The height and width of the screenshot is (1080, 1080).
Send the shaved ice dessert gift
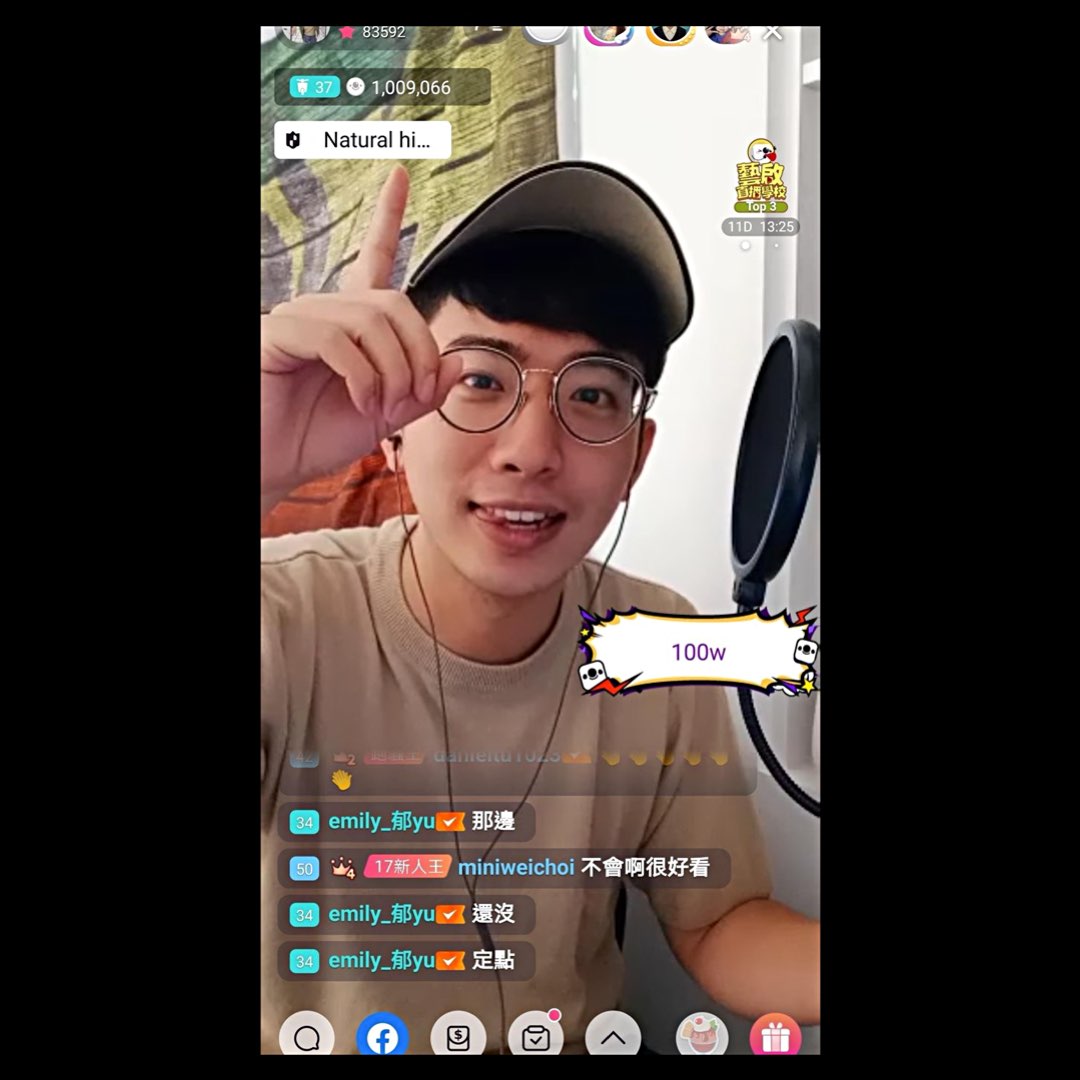[x=701, y=1034]
